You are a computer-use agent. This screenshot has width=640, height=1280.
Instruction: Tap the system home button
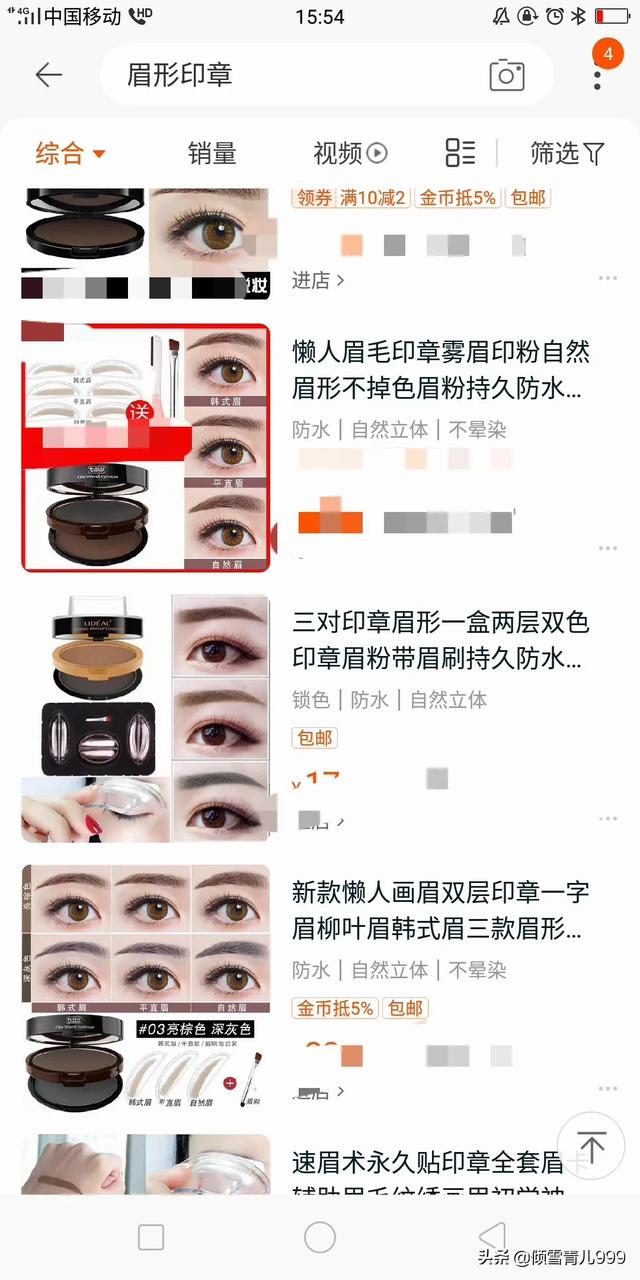click(320, 1237)
